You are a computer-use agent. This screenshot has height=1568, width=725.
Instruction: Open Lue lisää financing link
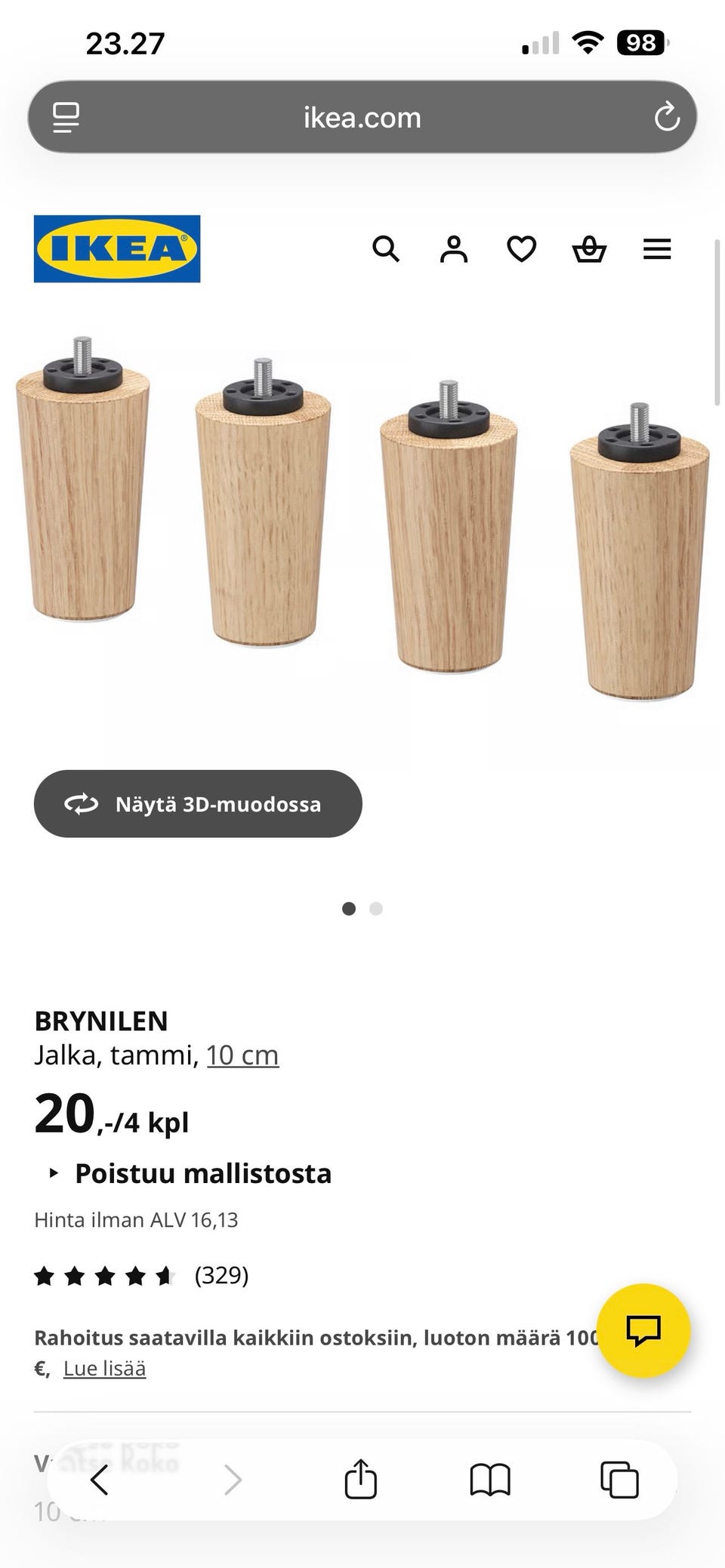point(106,1368)
